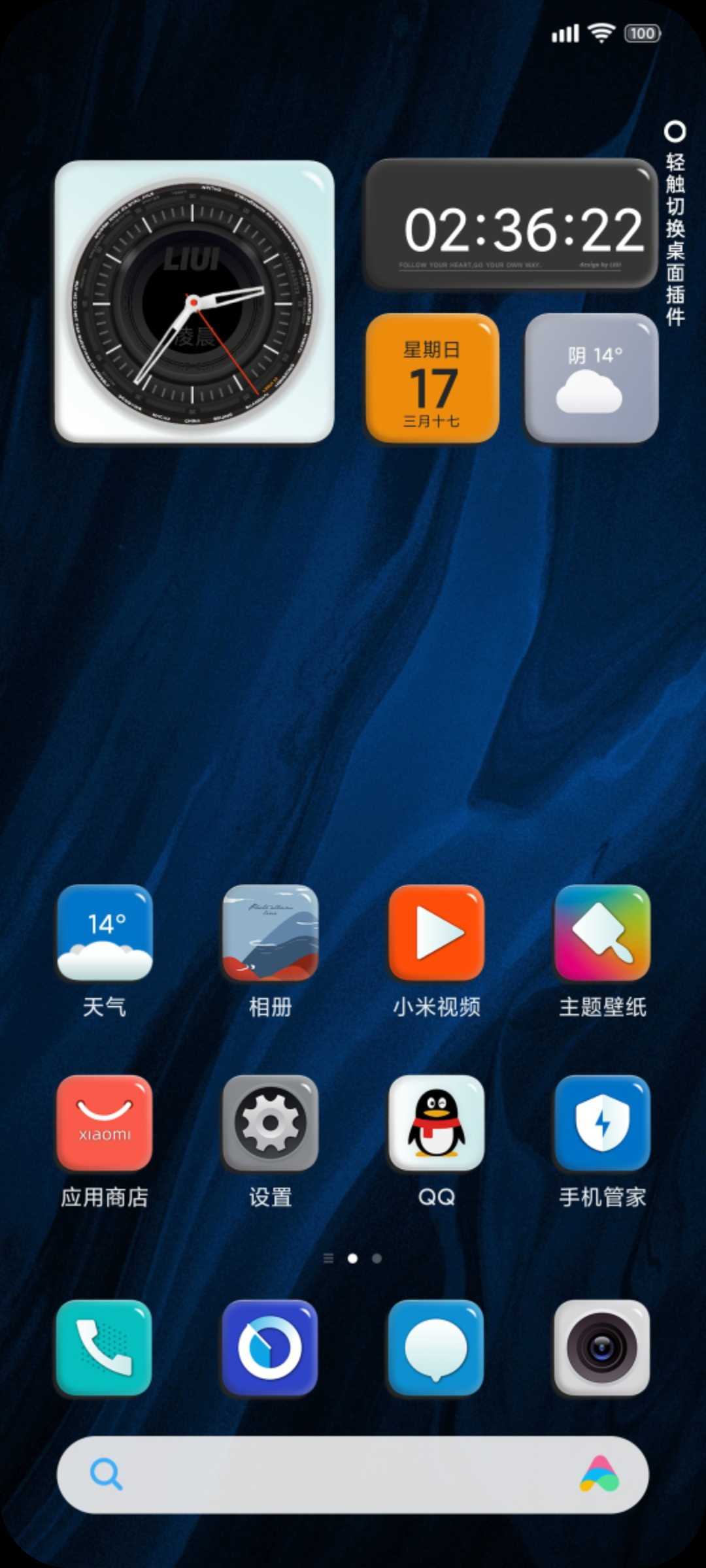
Task: Tap the bottom search bar
Action: coord(340,1475)
